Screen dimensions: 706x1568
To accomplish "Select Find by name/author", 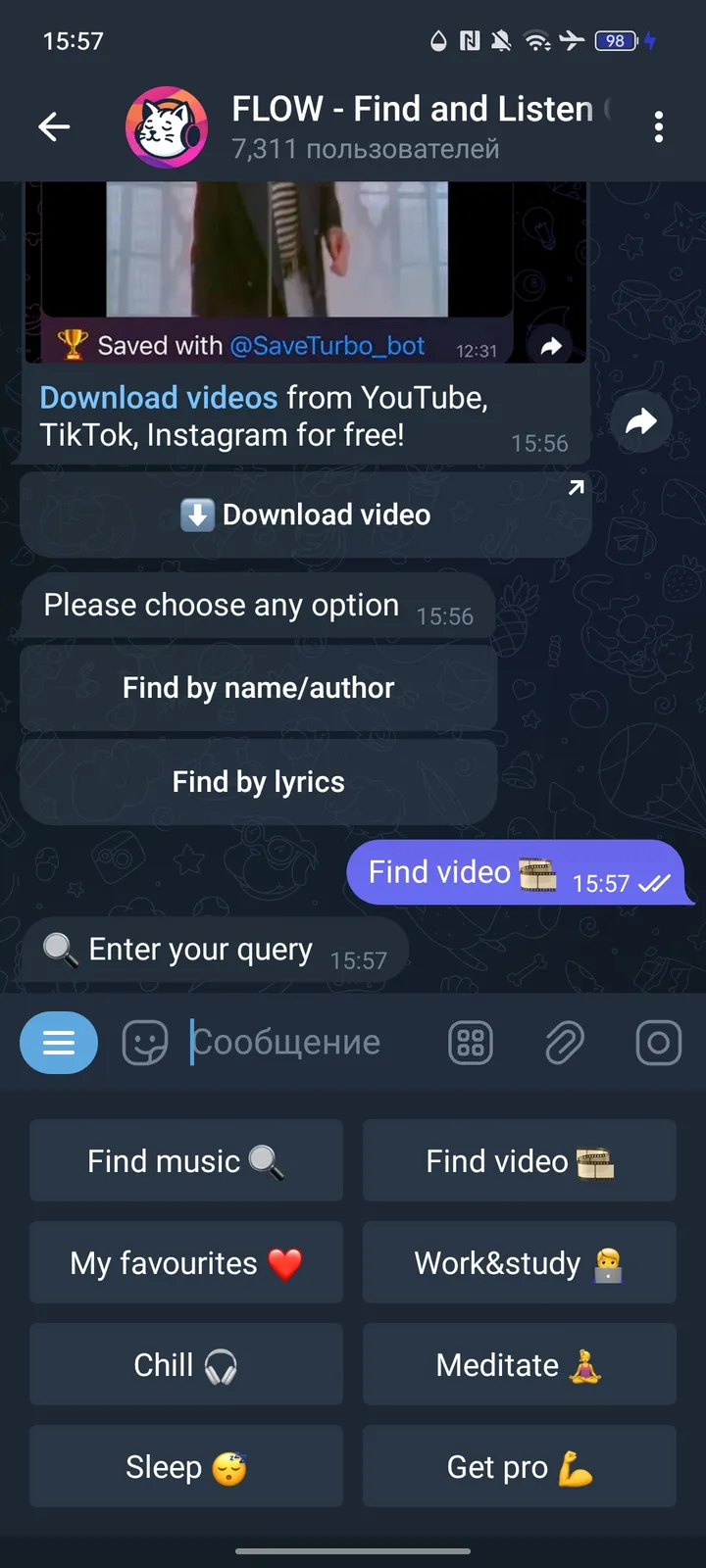I will click(258, 687).
